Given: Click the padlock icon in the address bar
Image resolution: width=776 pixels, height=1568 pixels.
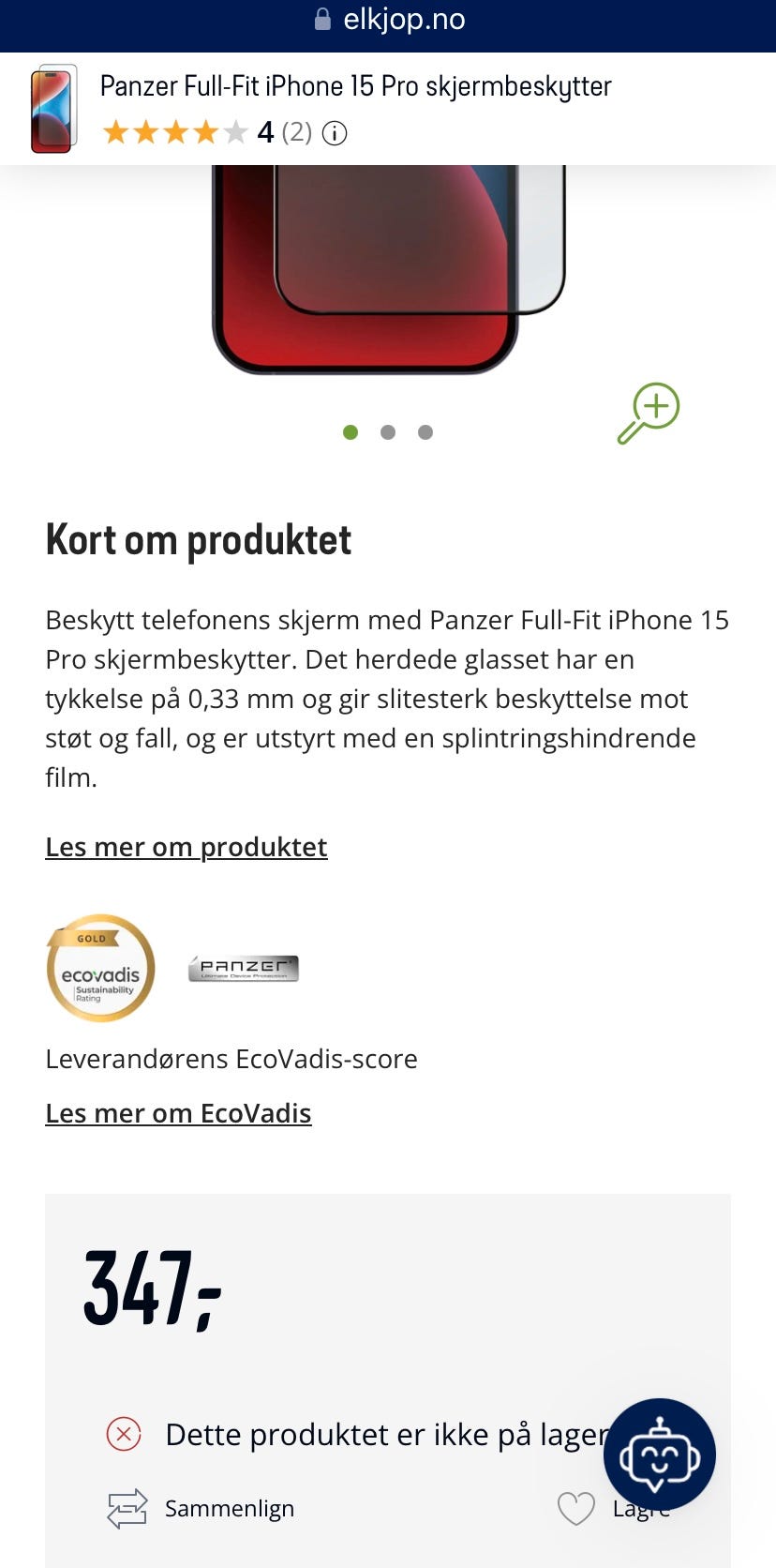Looking at the screenshot, I should (x=322, y=18).
